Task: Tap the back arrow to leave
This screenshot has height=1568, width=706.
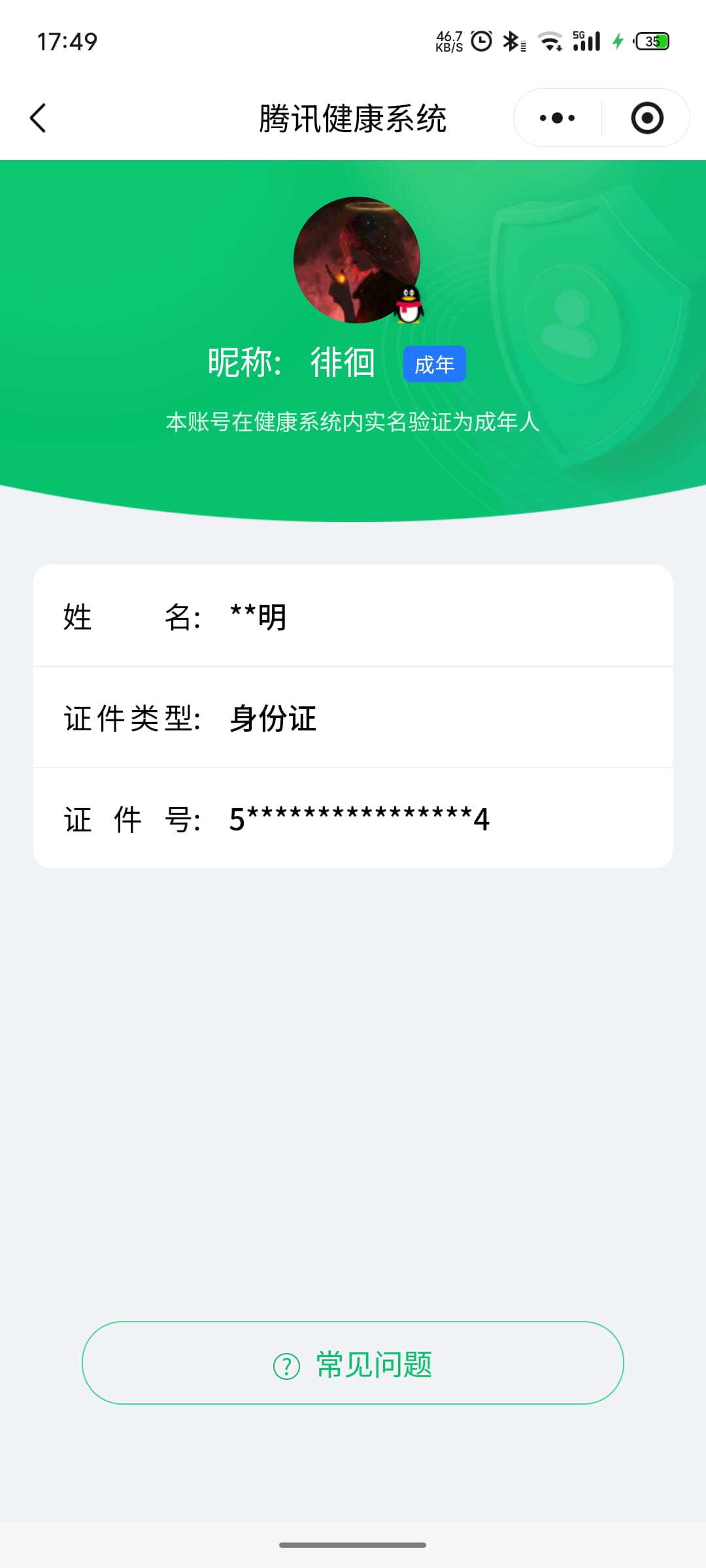Action: click(37, 118)
